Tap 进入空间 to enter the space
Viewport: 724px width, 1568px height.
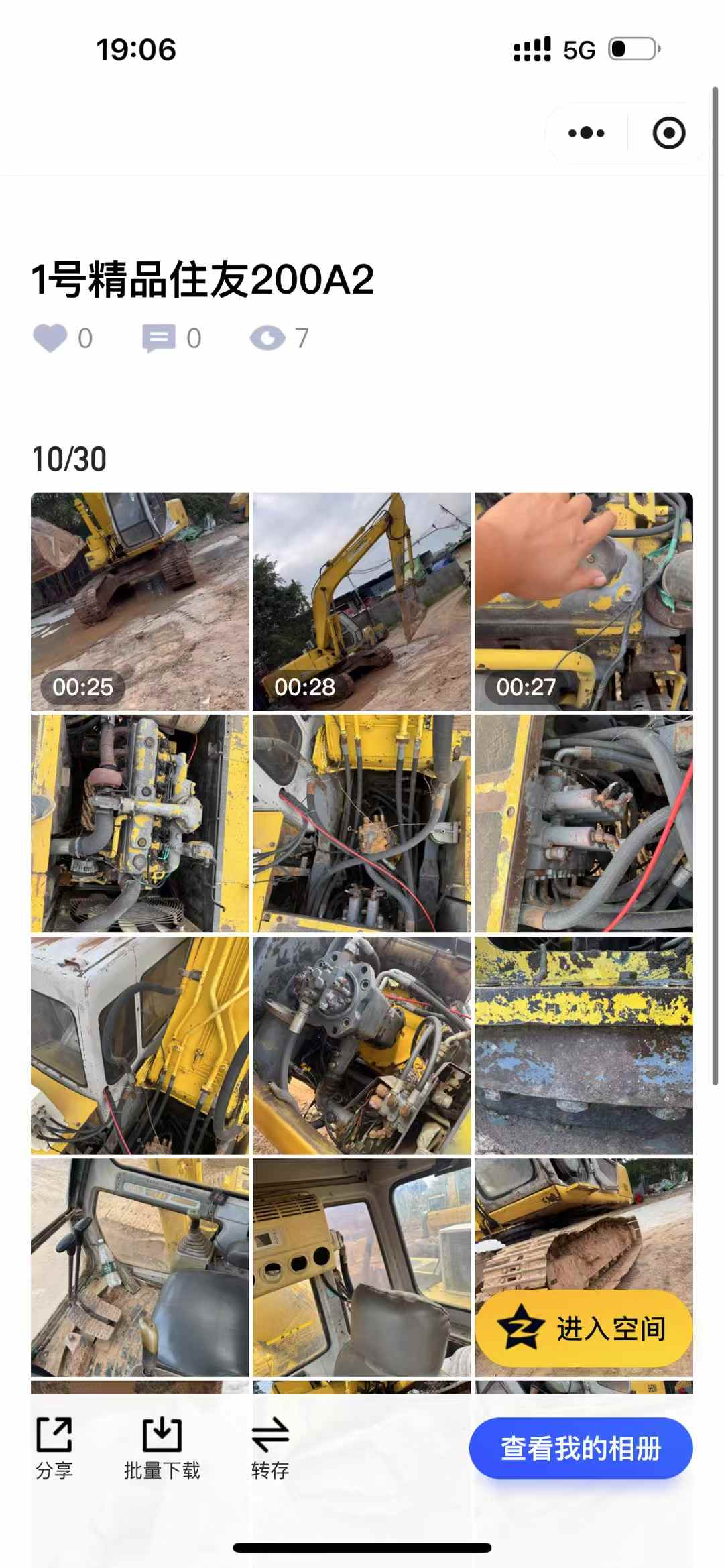click(x=583, y=1328)
